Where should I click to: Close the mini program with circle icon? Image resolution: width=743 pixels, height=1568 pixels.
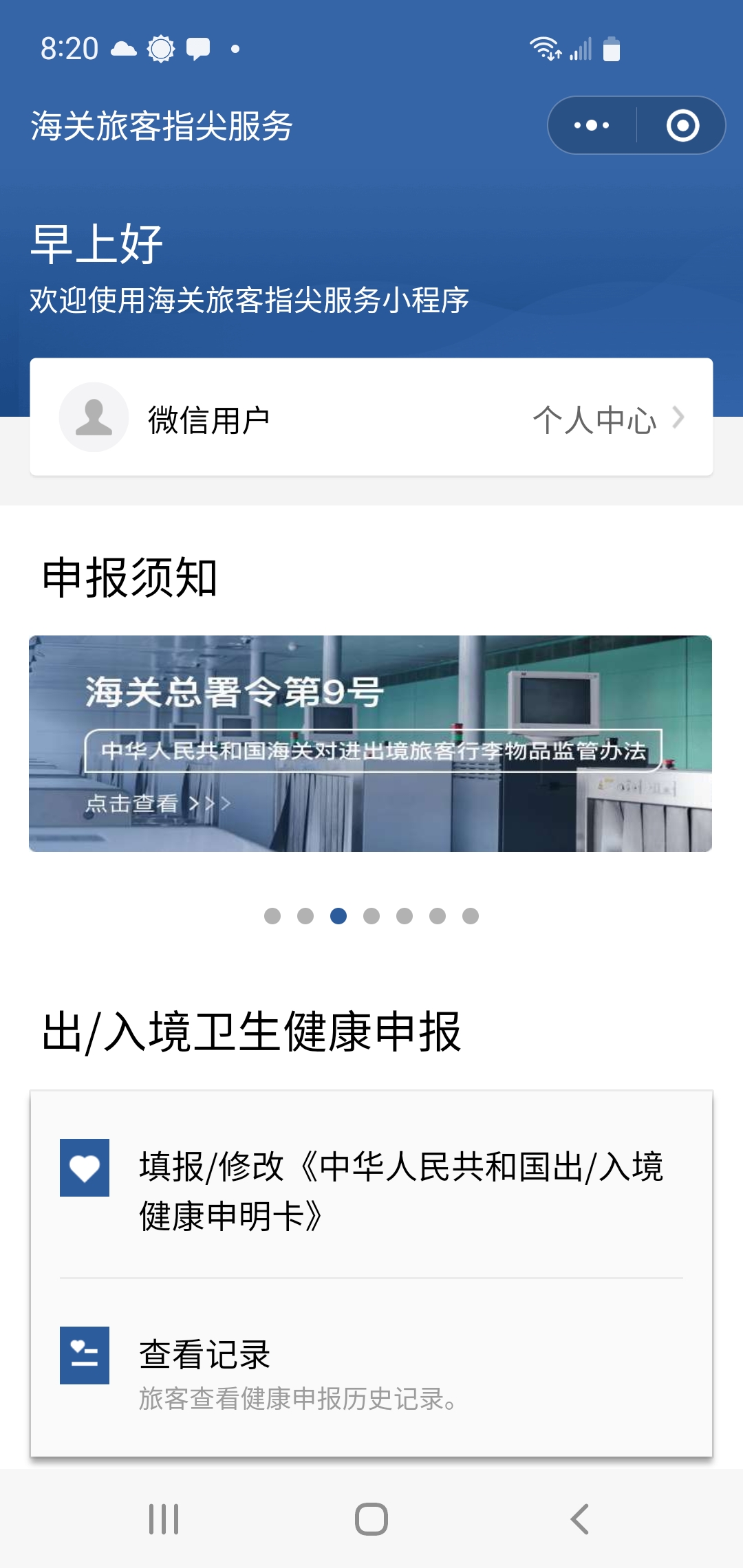coord(682,126)
